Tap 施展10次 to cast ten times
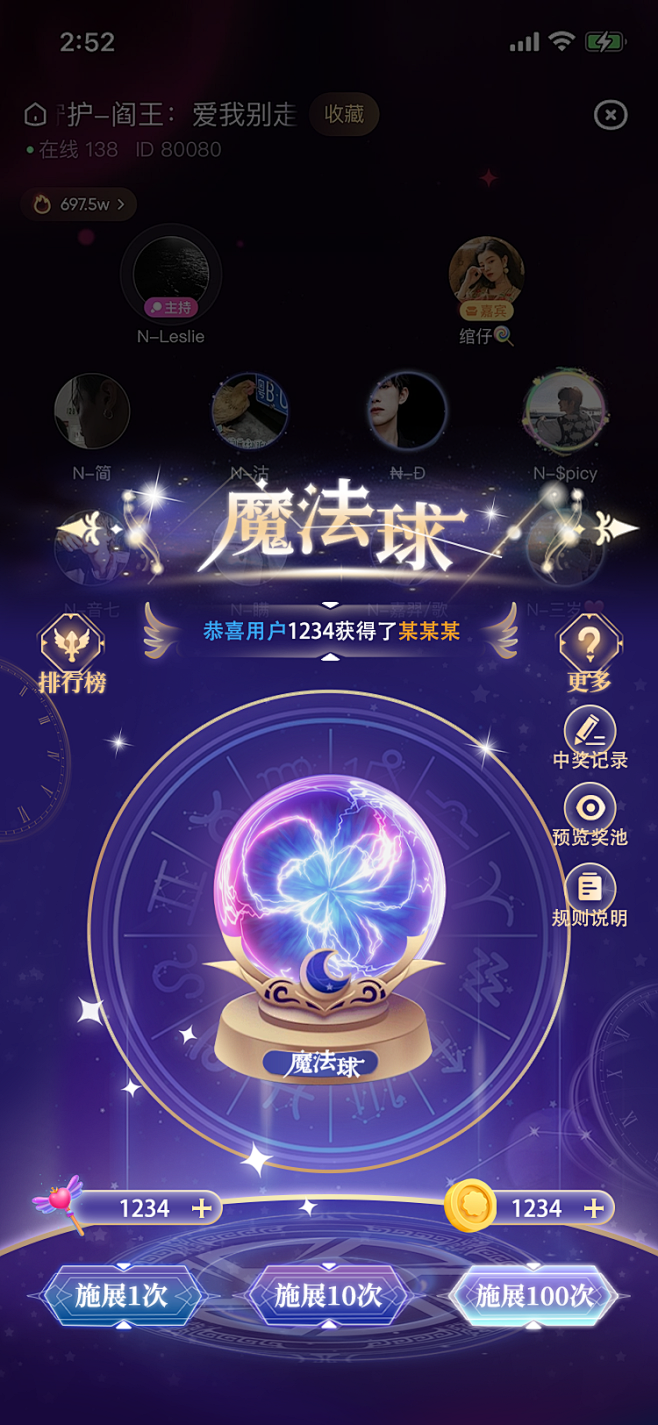 (x=328, y=1296)
